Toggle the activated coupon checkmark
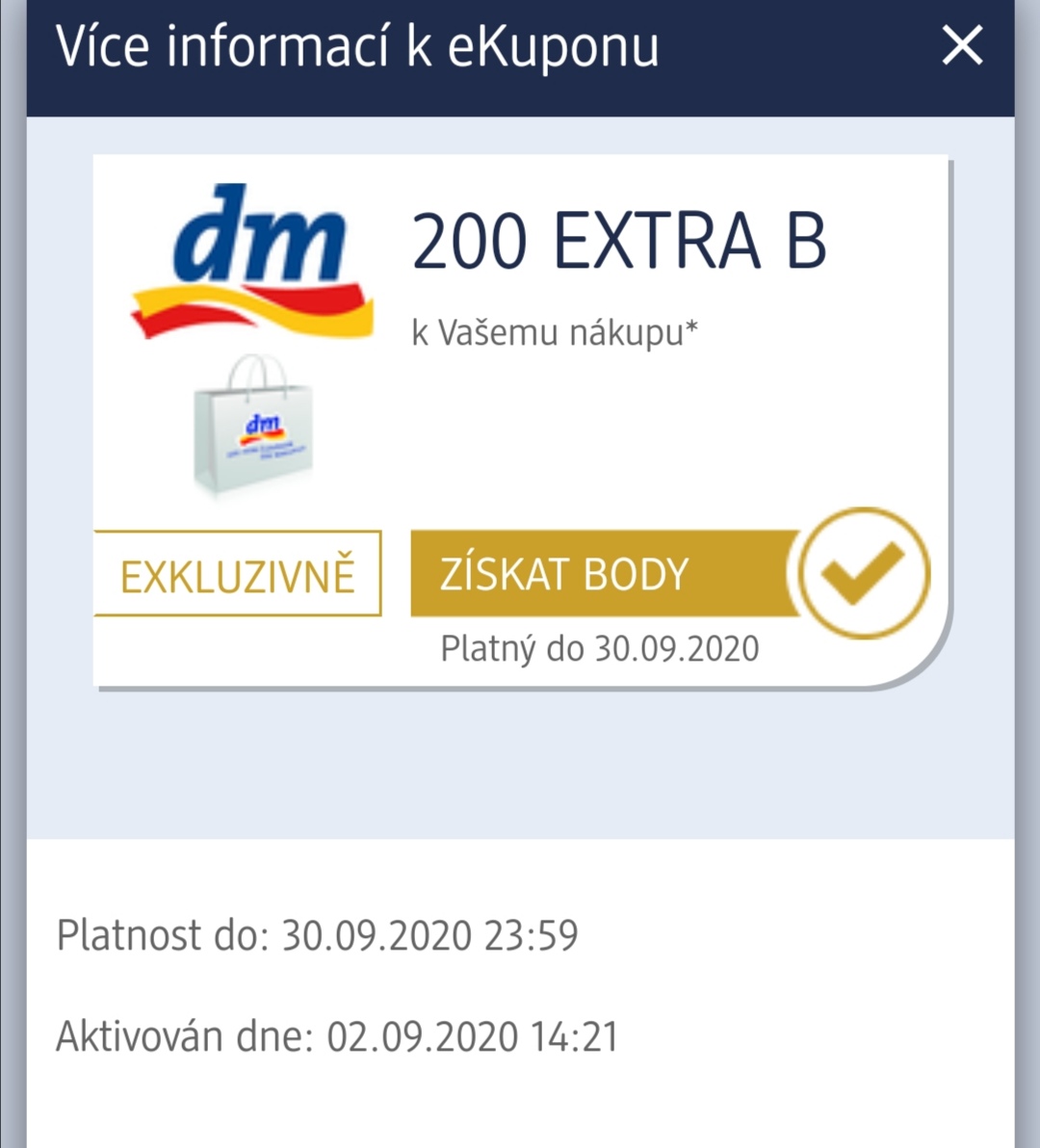This screenshot has width=1040, height=1148. 864,574
